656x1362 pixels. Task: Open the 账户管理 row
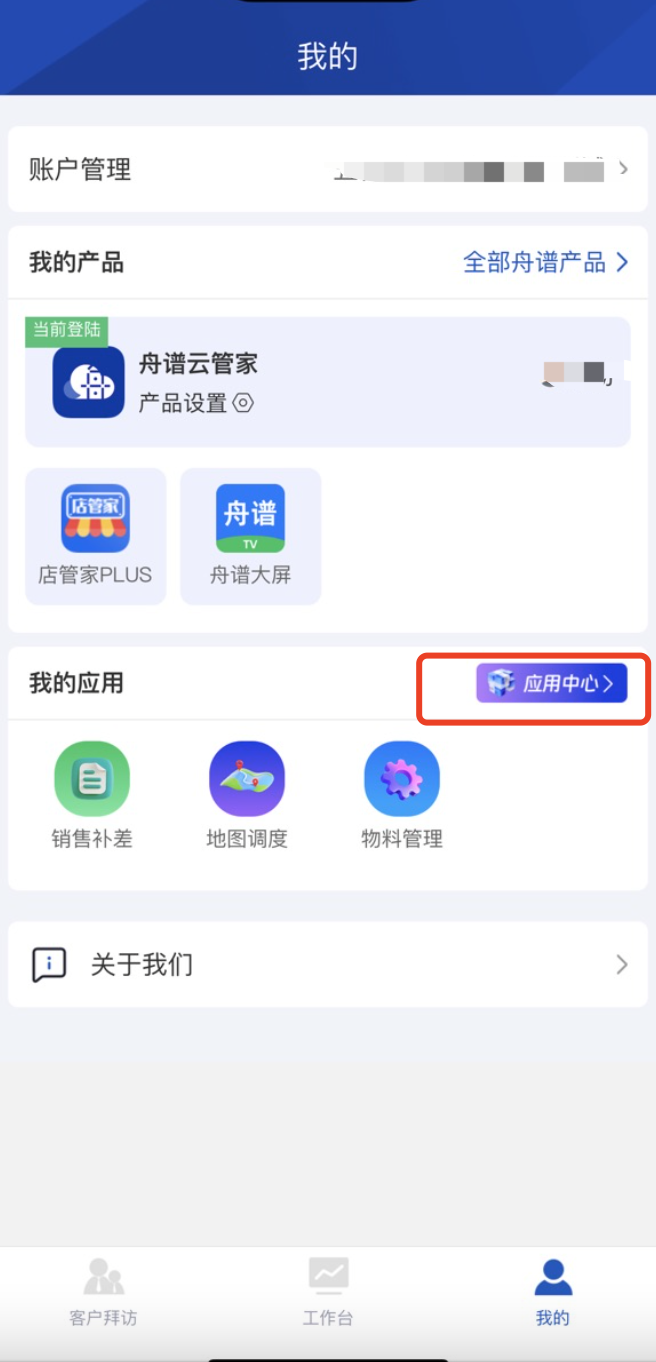327,170
